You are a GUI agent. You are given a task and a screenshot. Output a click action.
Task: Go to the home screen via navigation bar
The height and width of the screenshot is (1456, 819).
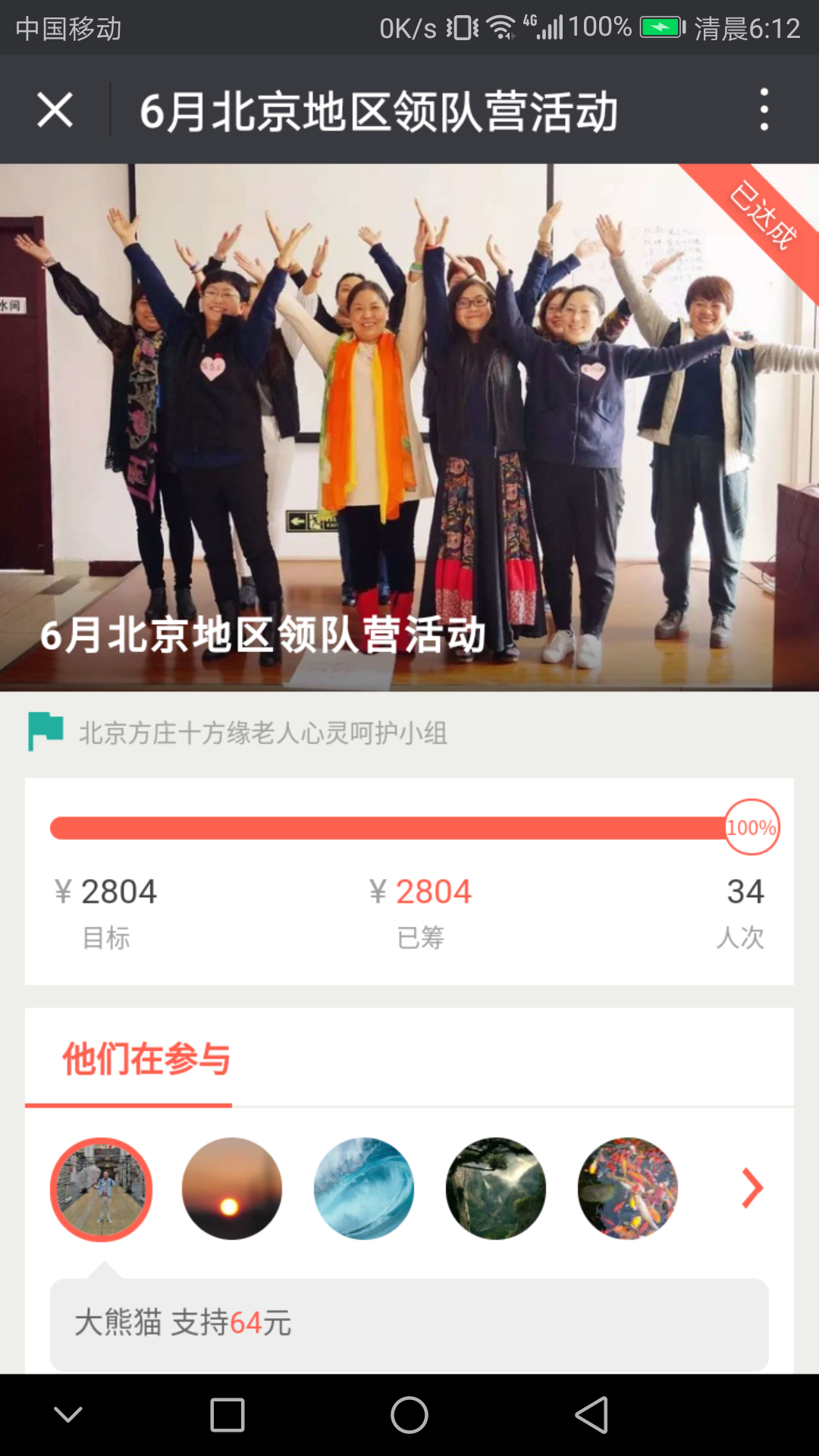click(409, 1415)
